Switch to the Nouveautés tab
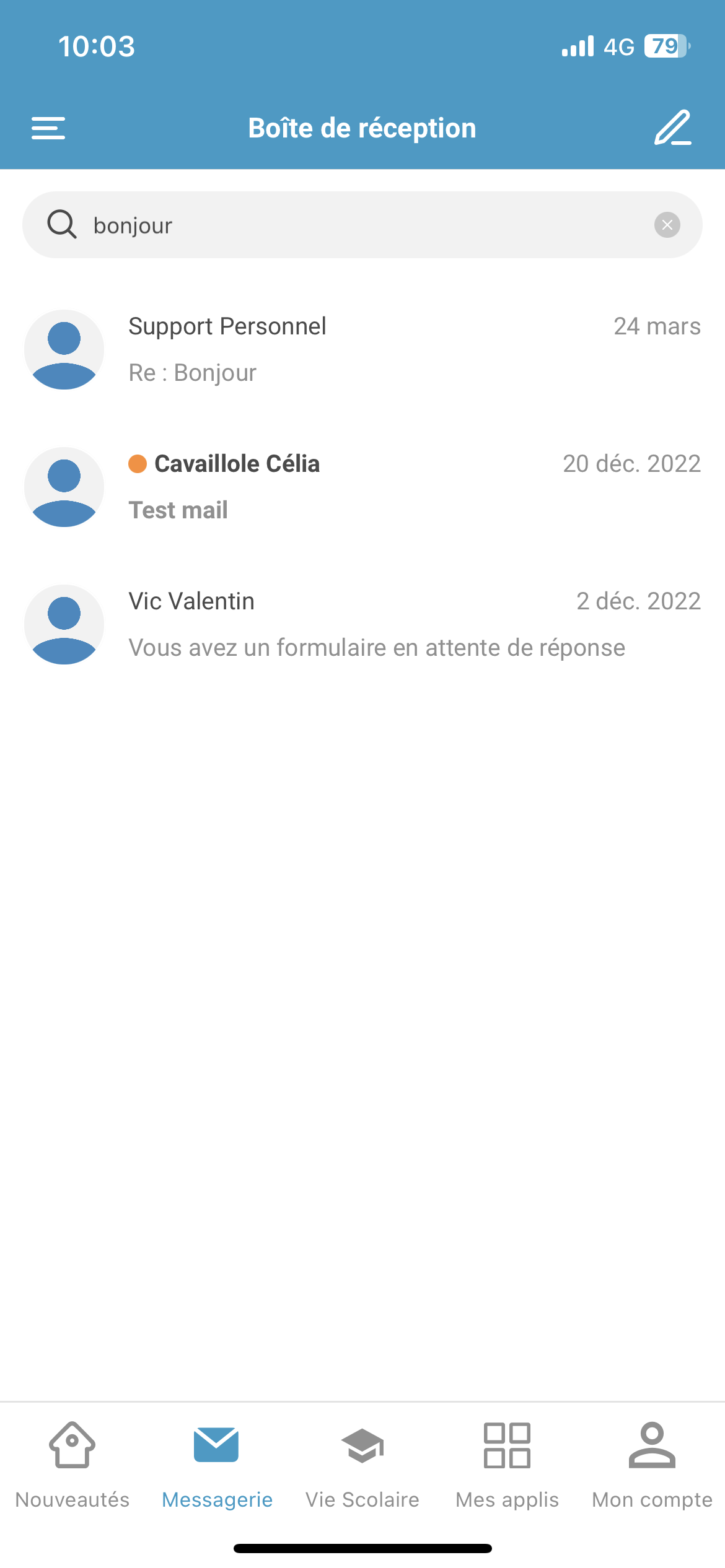The height and width of the screenshot is (1568, 725). click(72, 1465)
